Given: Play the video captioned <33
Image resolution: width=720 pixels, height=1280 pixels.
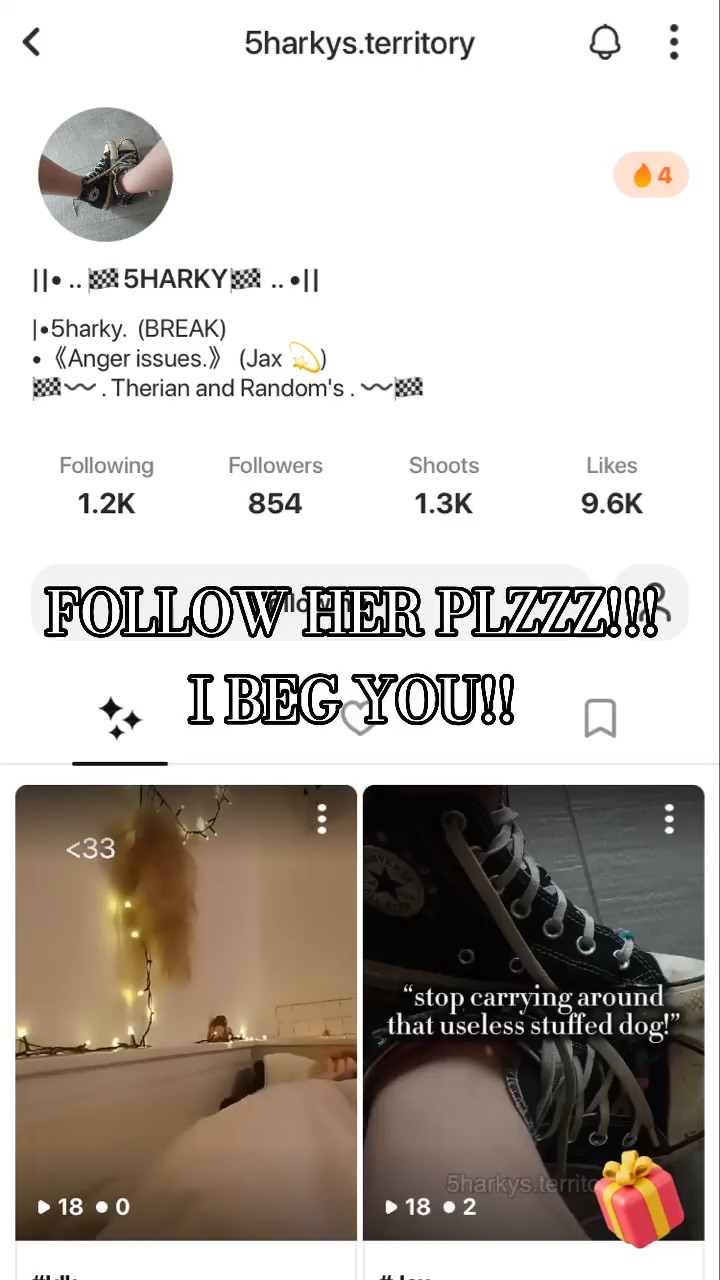Looking at the screenshot, I should click(186, 1010).
